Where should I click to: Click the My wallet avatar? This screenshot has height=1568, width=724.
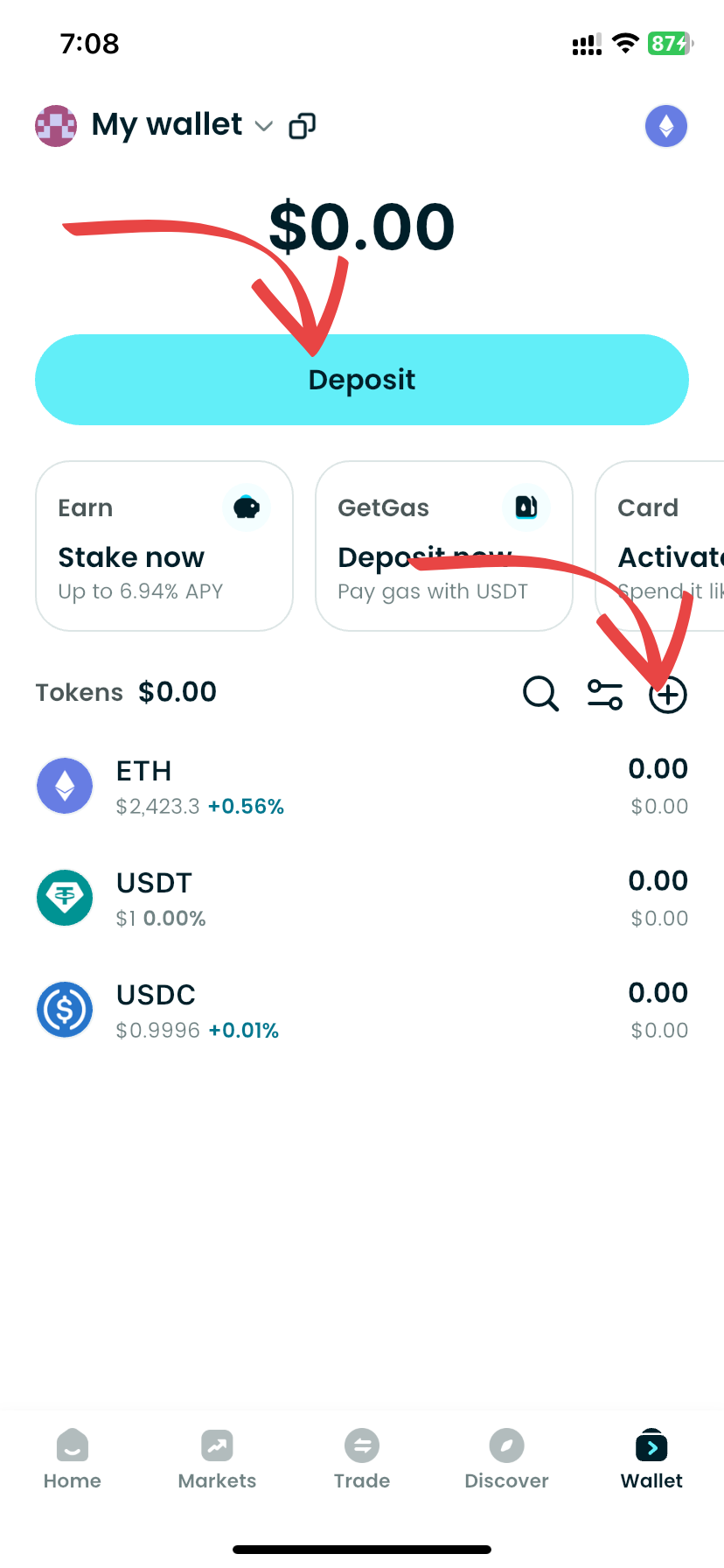55,125
